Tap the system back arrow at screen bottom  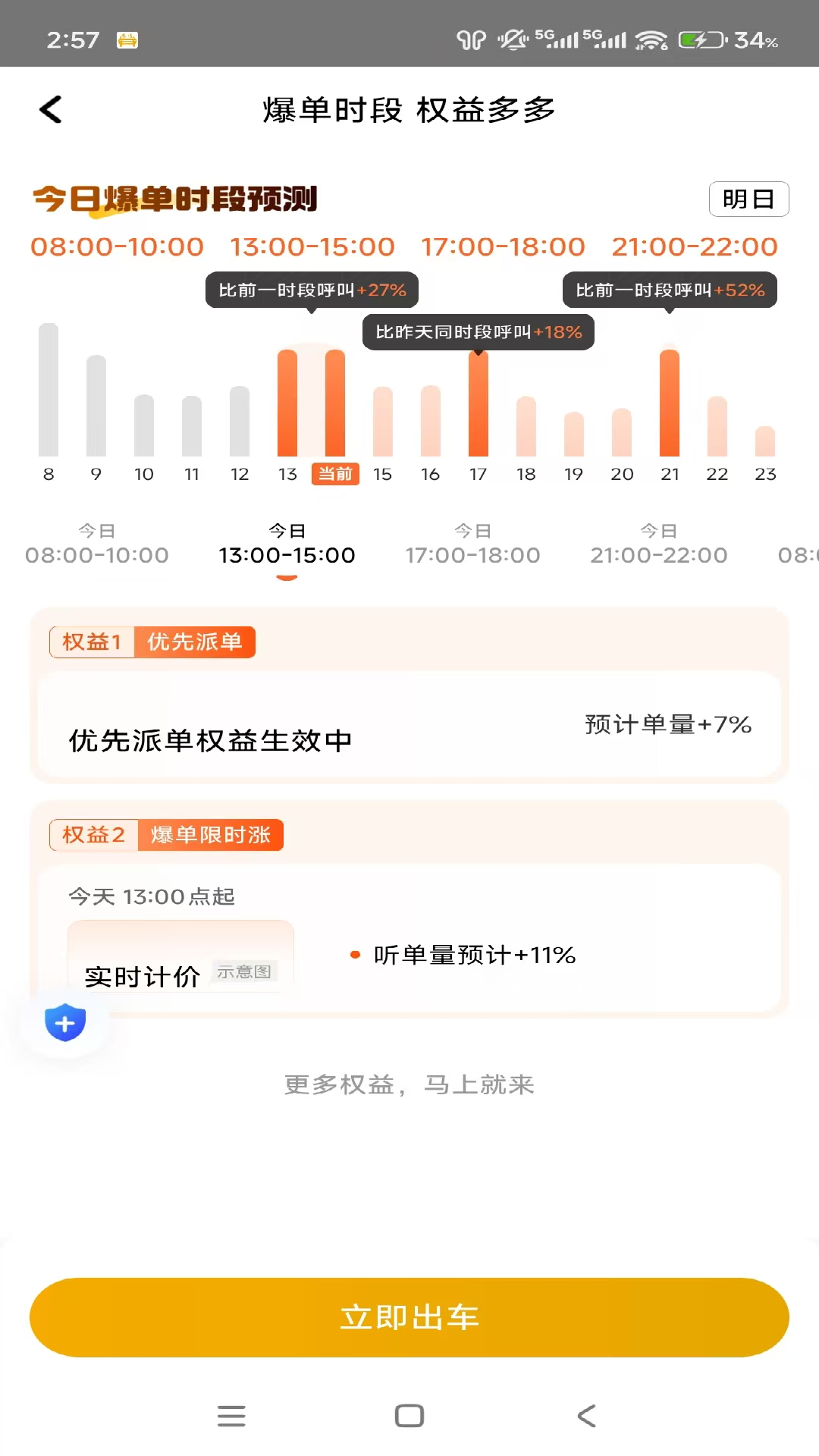pyautogui.click(x=584, y=1415)
